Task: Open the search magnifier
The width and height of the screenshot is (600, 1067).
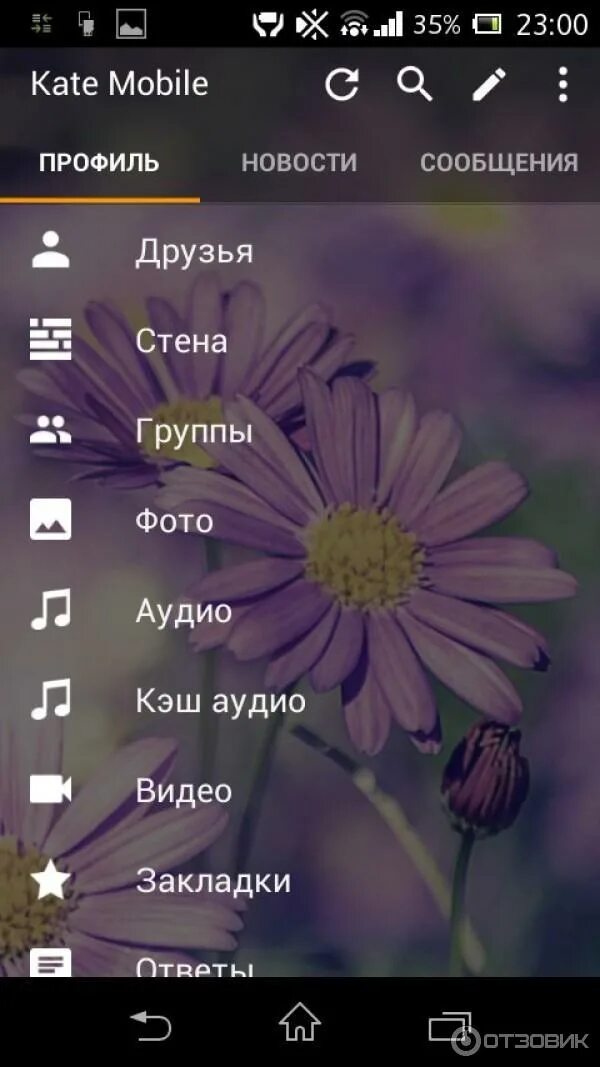Action: point(415,85)
